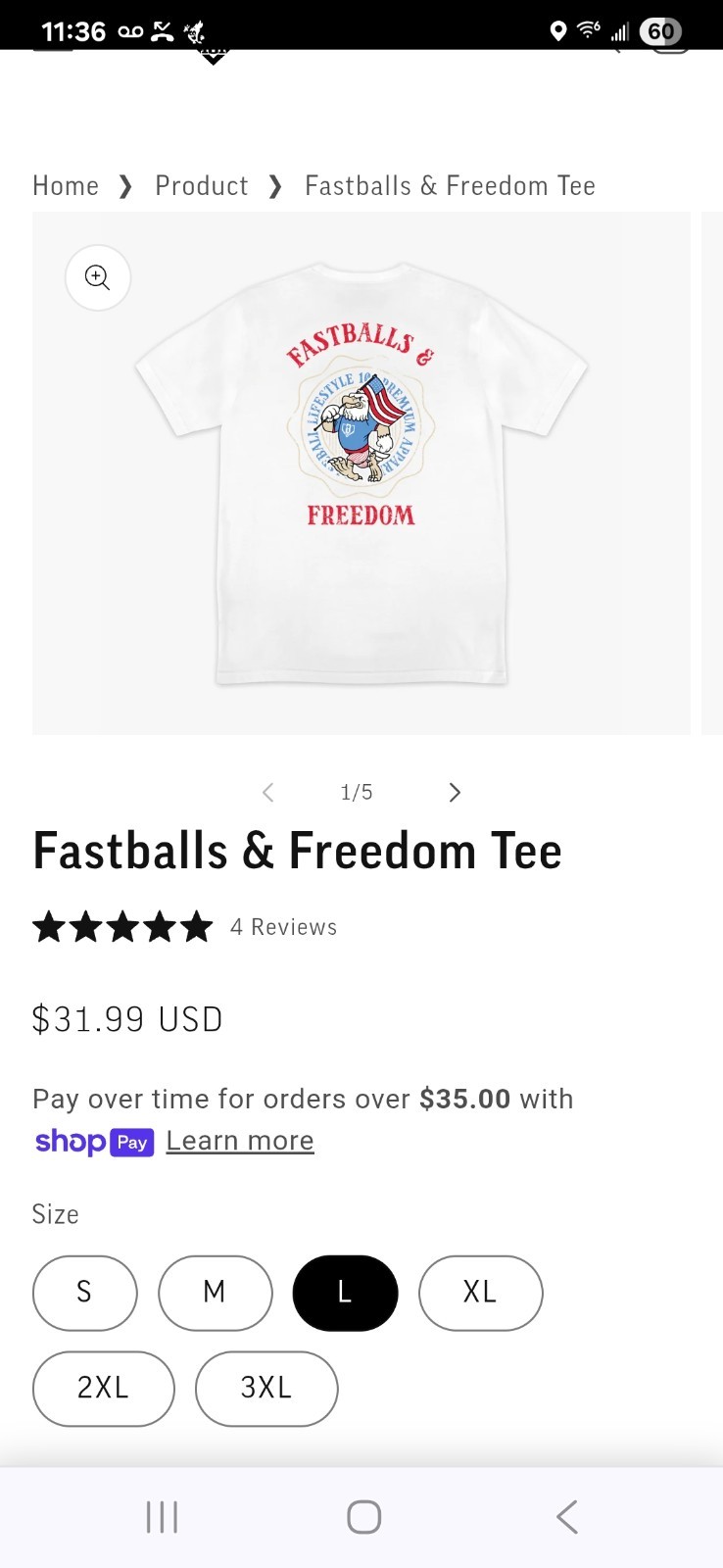Tap the five-star rating stars
Viewport: 723px width, 1568px height.
point(122,925)
